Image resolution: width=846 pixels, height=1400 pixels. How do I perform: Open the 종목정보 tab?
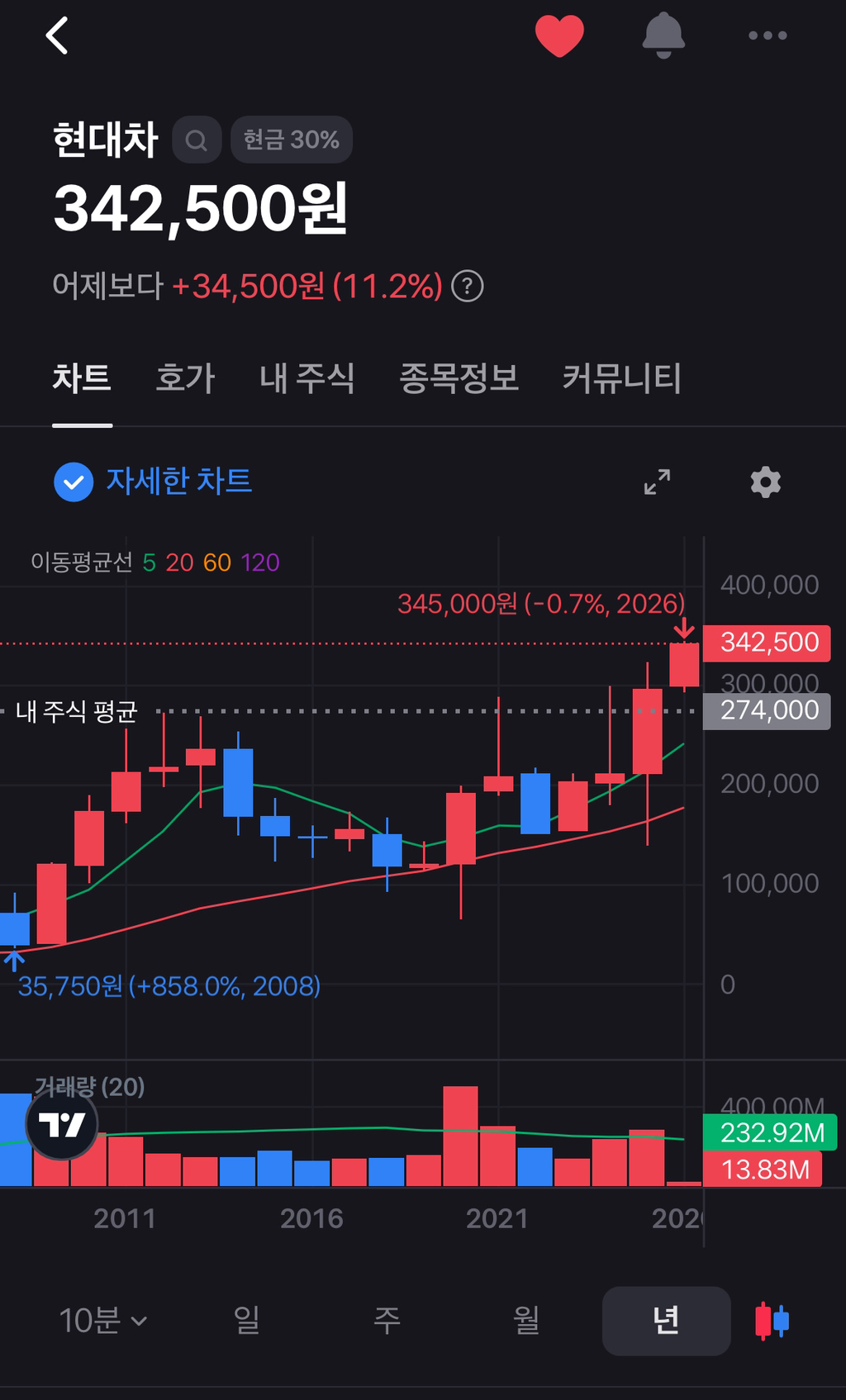(459, 378)
